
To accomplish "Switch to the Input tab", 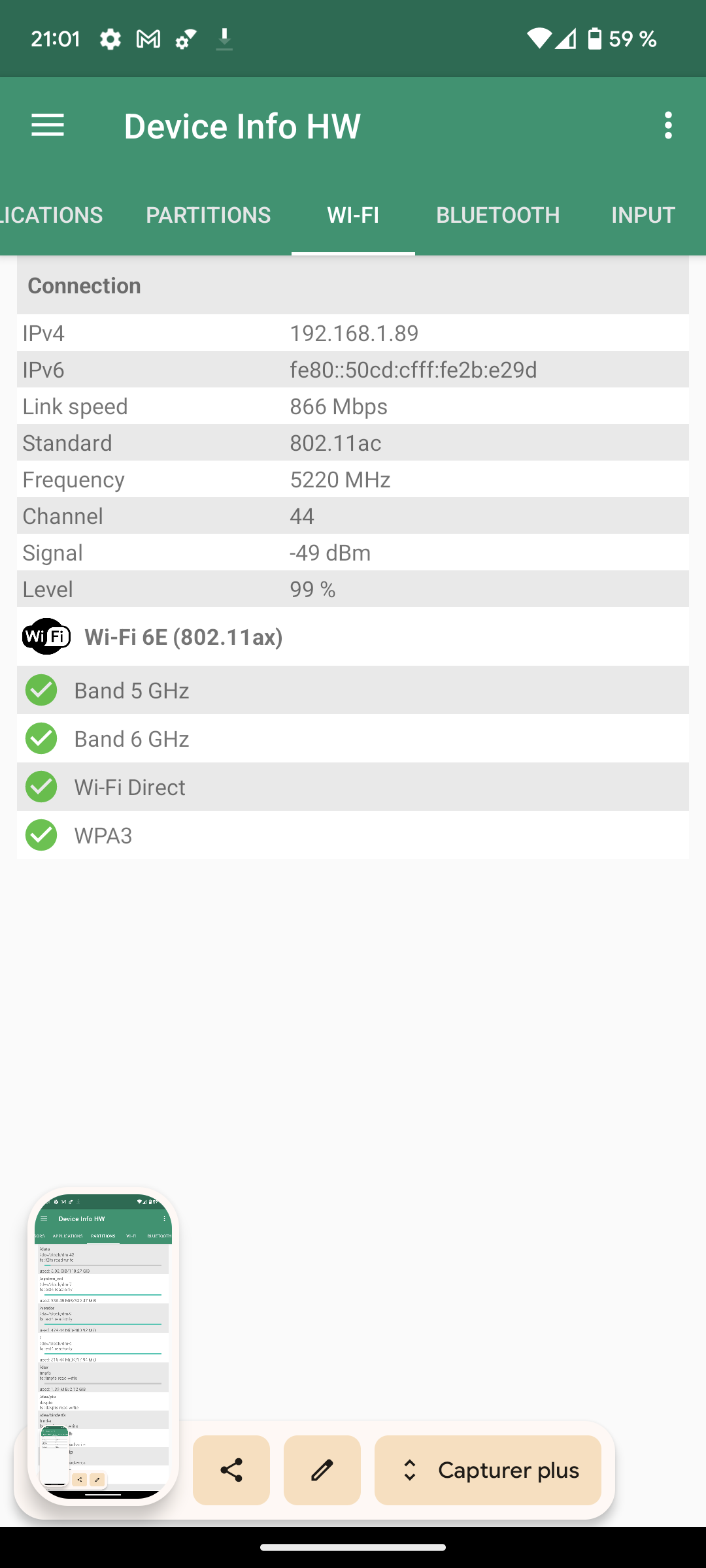I will click(643, 215).
